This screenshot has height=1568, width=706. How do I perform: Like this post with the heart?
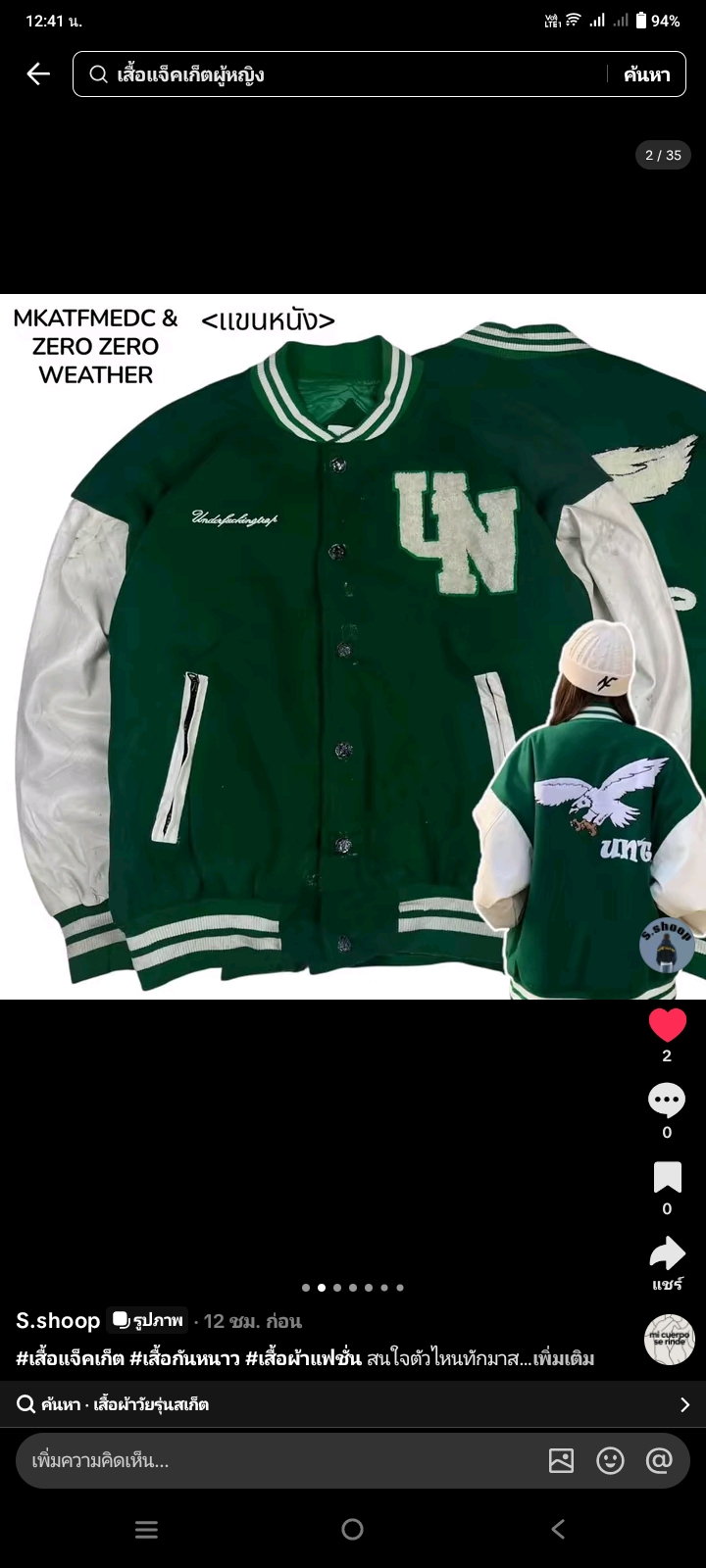pos(667,1025)
